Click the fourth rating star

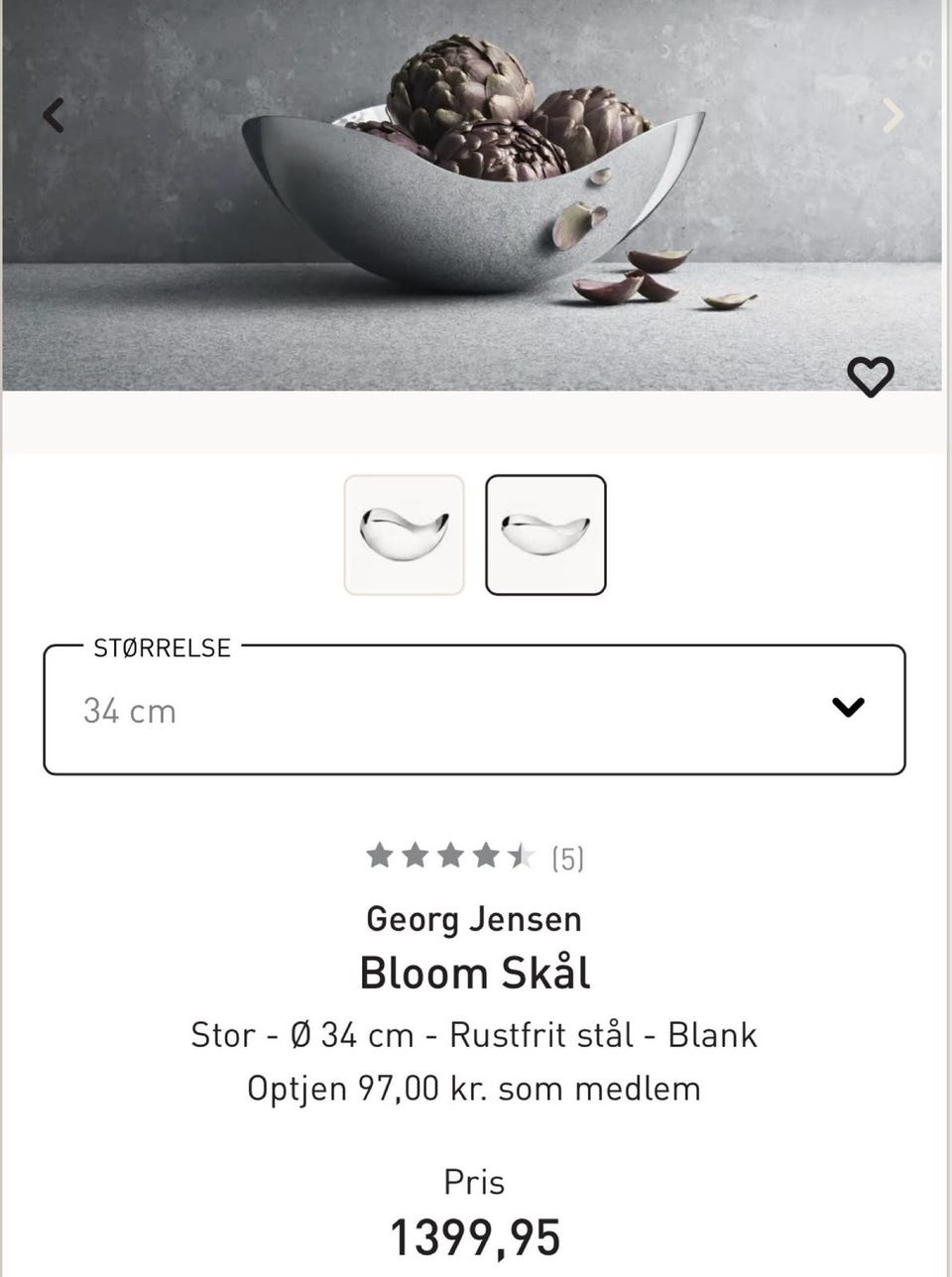(488, 855)
